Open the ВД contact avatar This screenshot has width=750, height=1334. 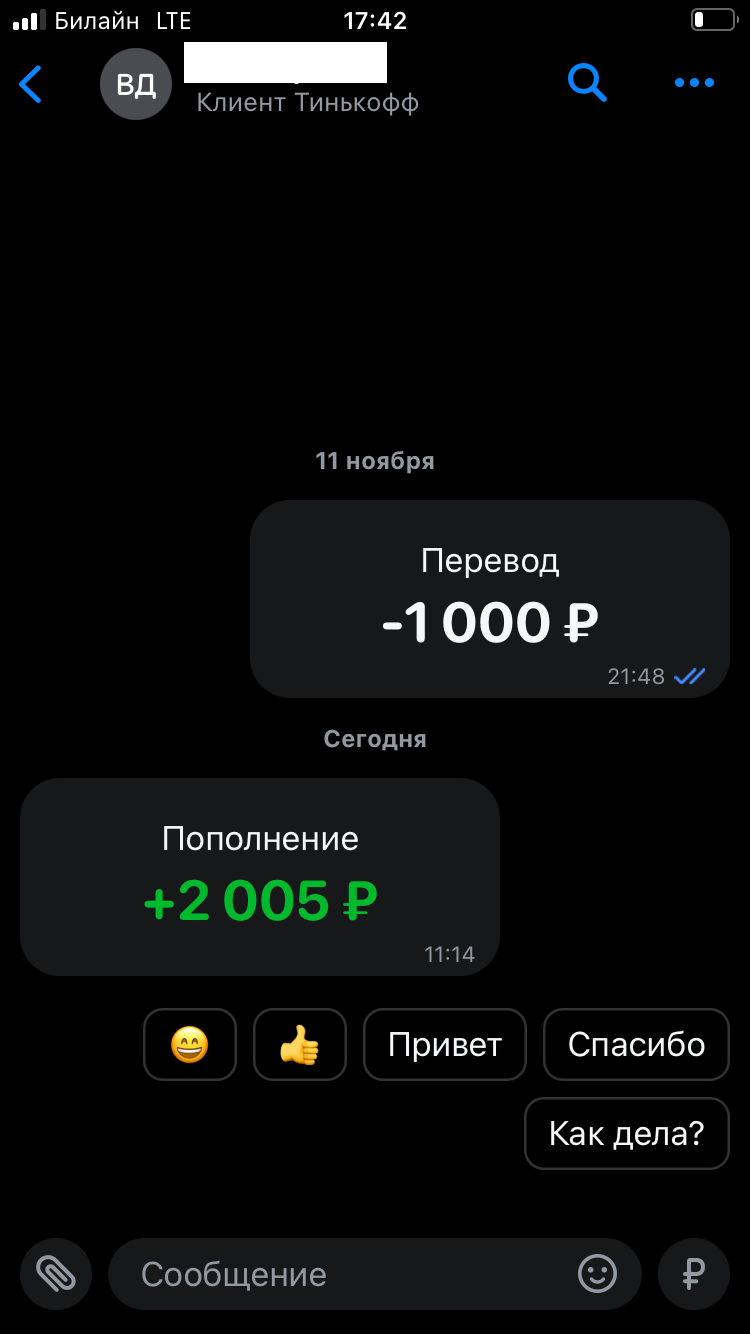[136, 84]
